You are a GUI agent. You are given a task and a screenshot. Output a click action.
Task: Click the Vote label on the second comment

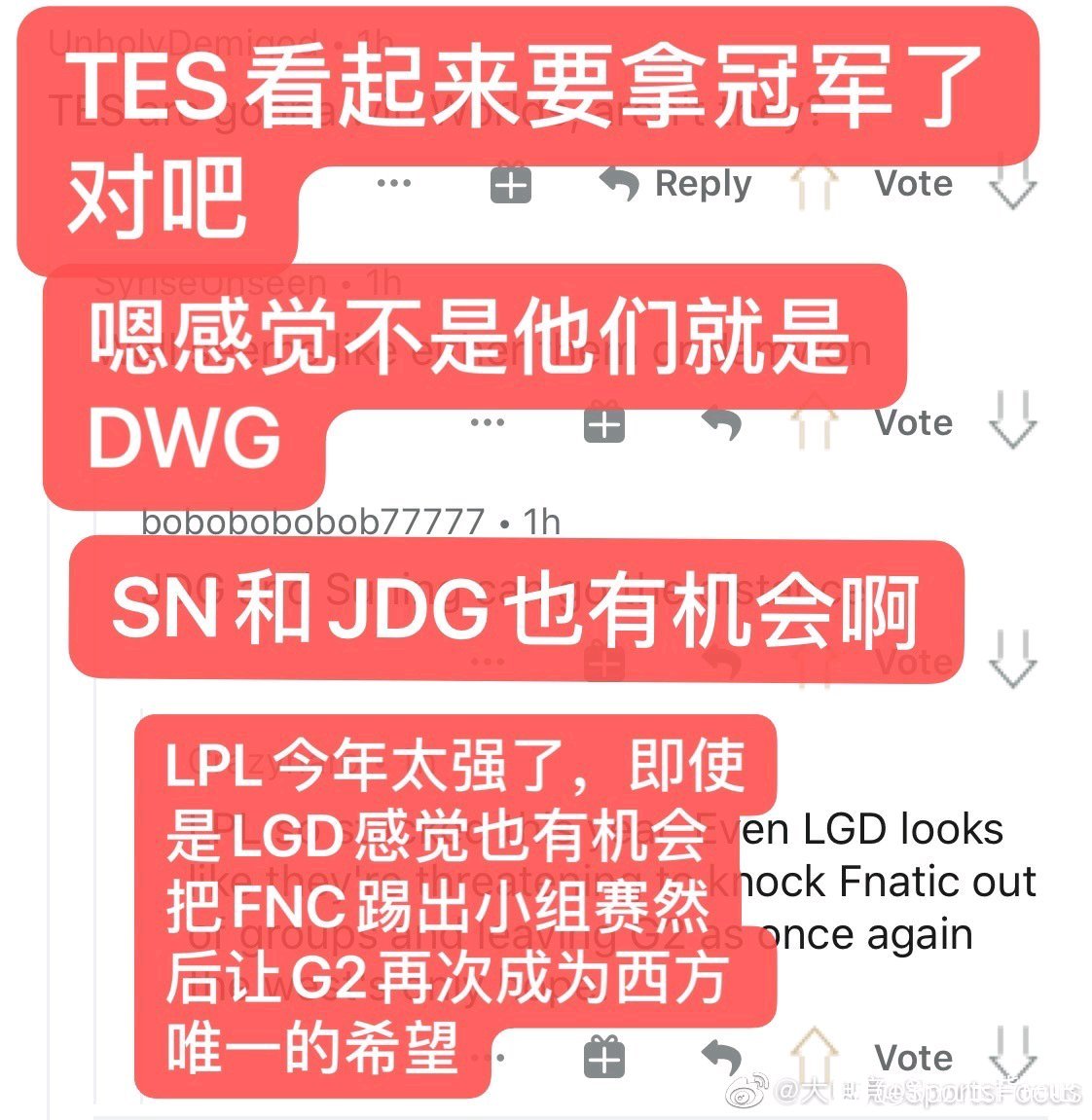tap(914, 422)
